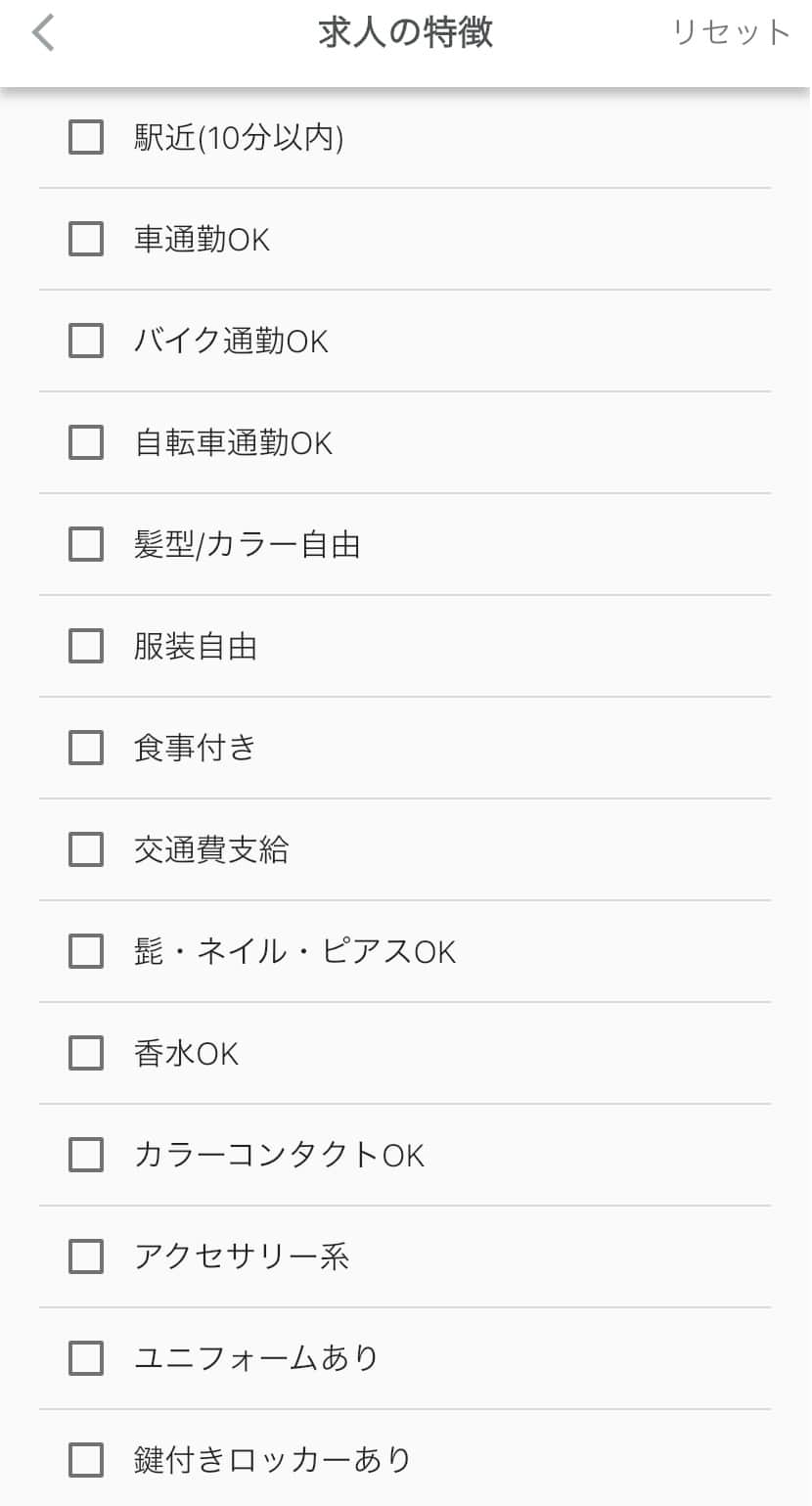
Task: Check the 駅近(10分以内) checkbox
Action: coord(85,137)
